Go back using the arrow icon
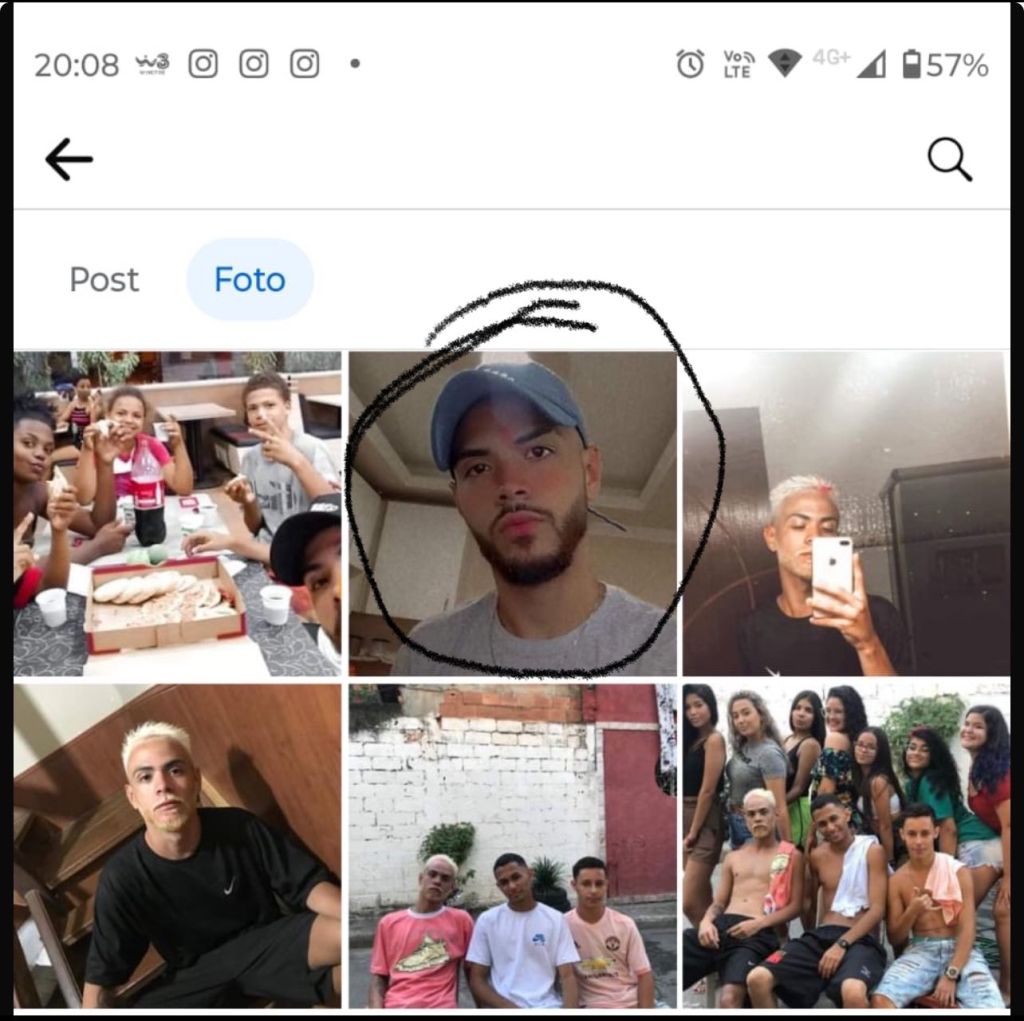The width and height of the screenshot is (1024, 1021). click(x=69, y=159)
